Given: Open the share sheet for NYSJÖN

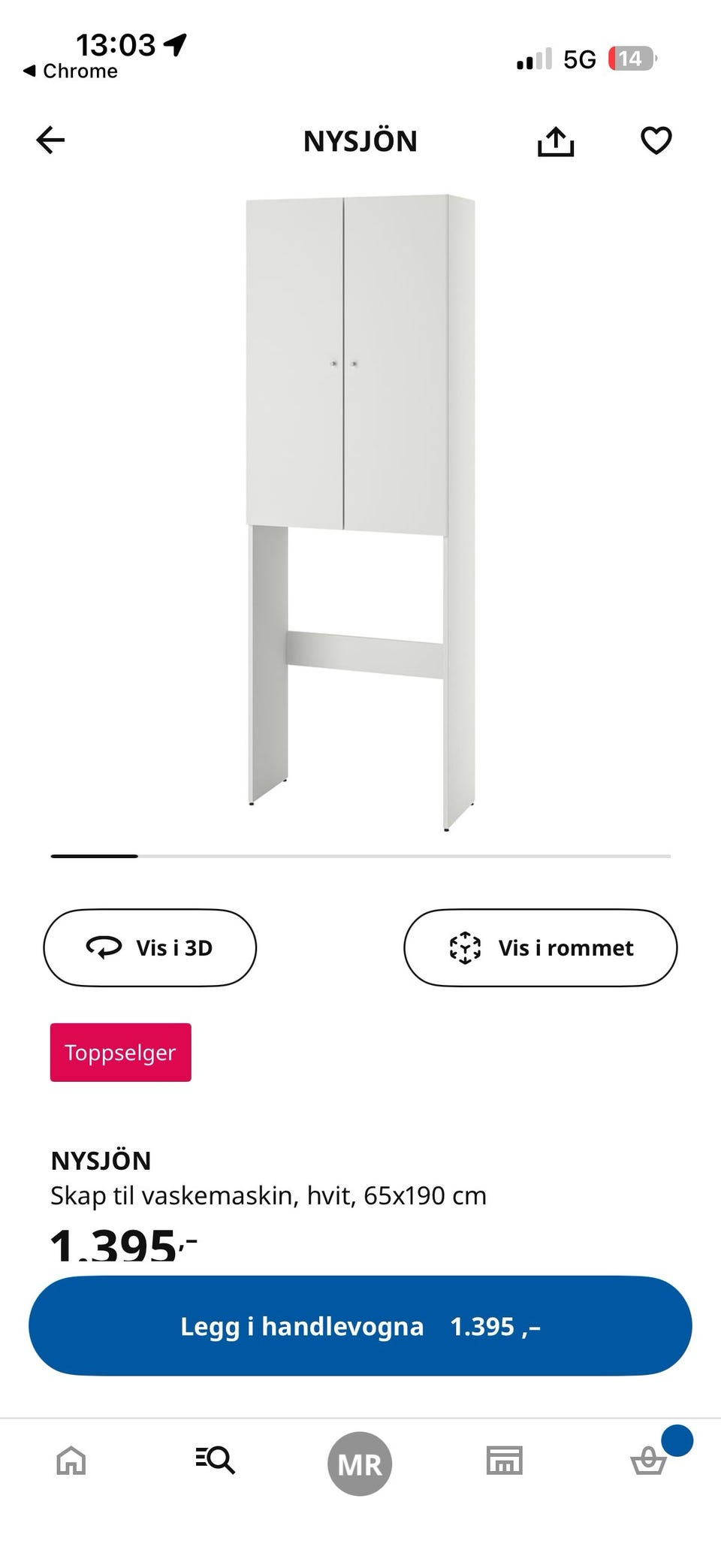Looking at the screenshot, I should 557,140.
